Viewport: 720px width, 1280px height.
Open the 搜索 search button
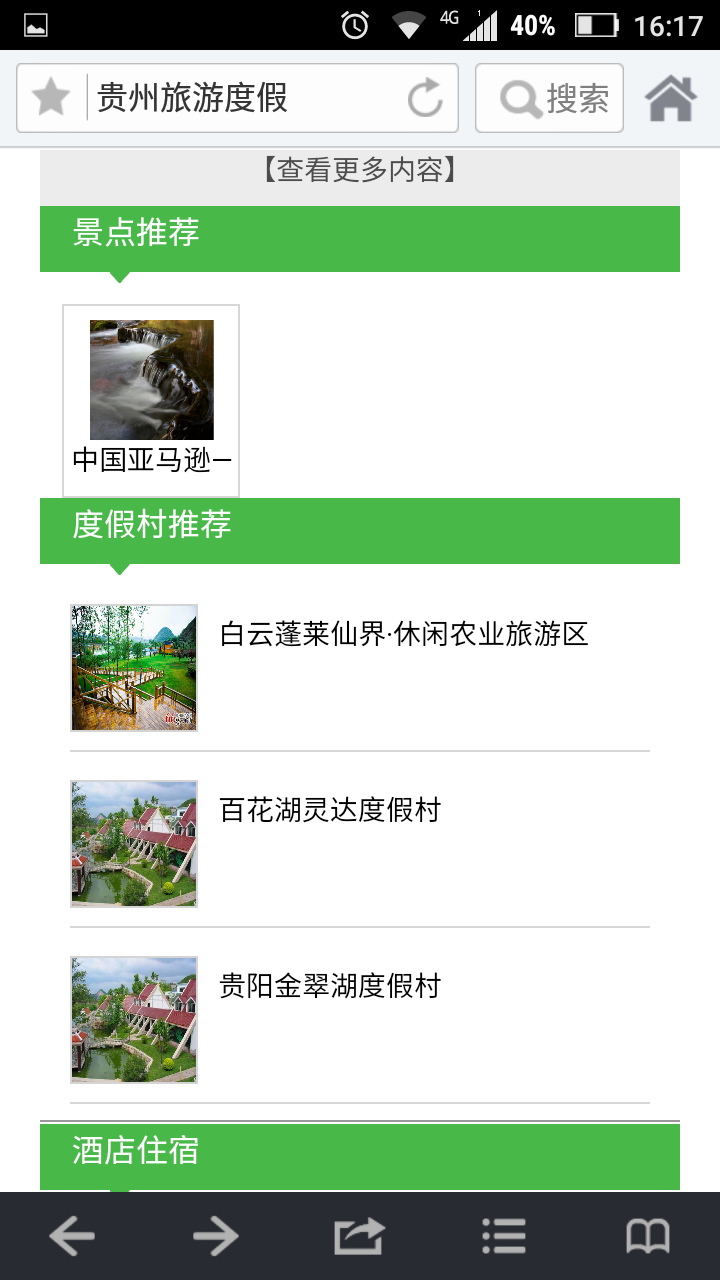549,98
